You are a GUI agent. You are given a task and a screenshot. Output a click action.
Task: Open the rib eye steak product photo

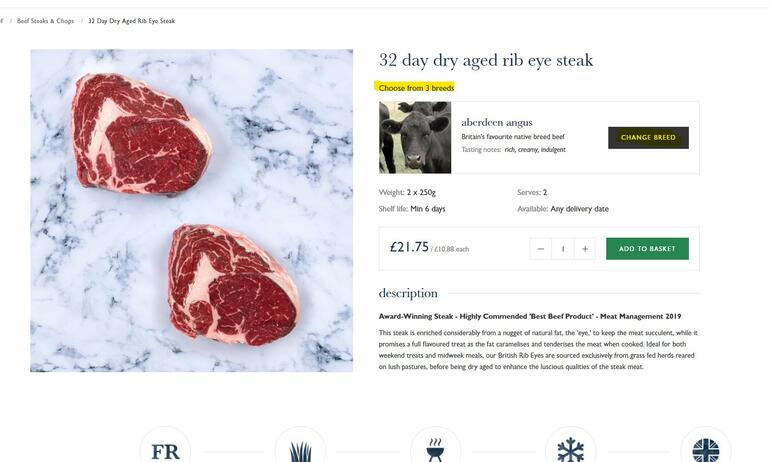tap(191, 211)
